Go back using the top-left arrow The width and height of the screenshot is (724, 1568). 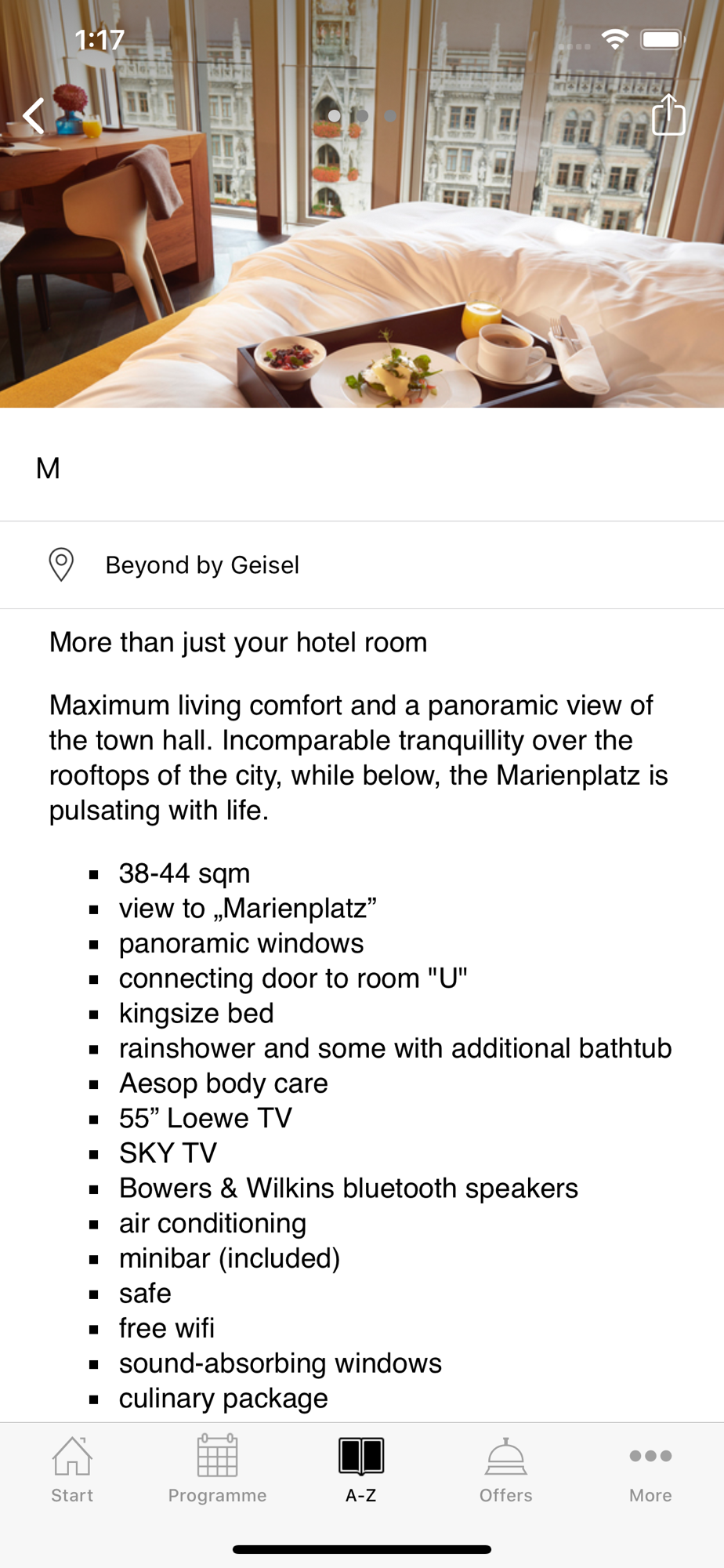click(34, 116)
